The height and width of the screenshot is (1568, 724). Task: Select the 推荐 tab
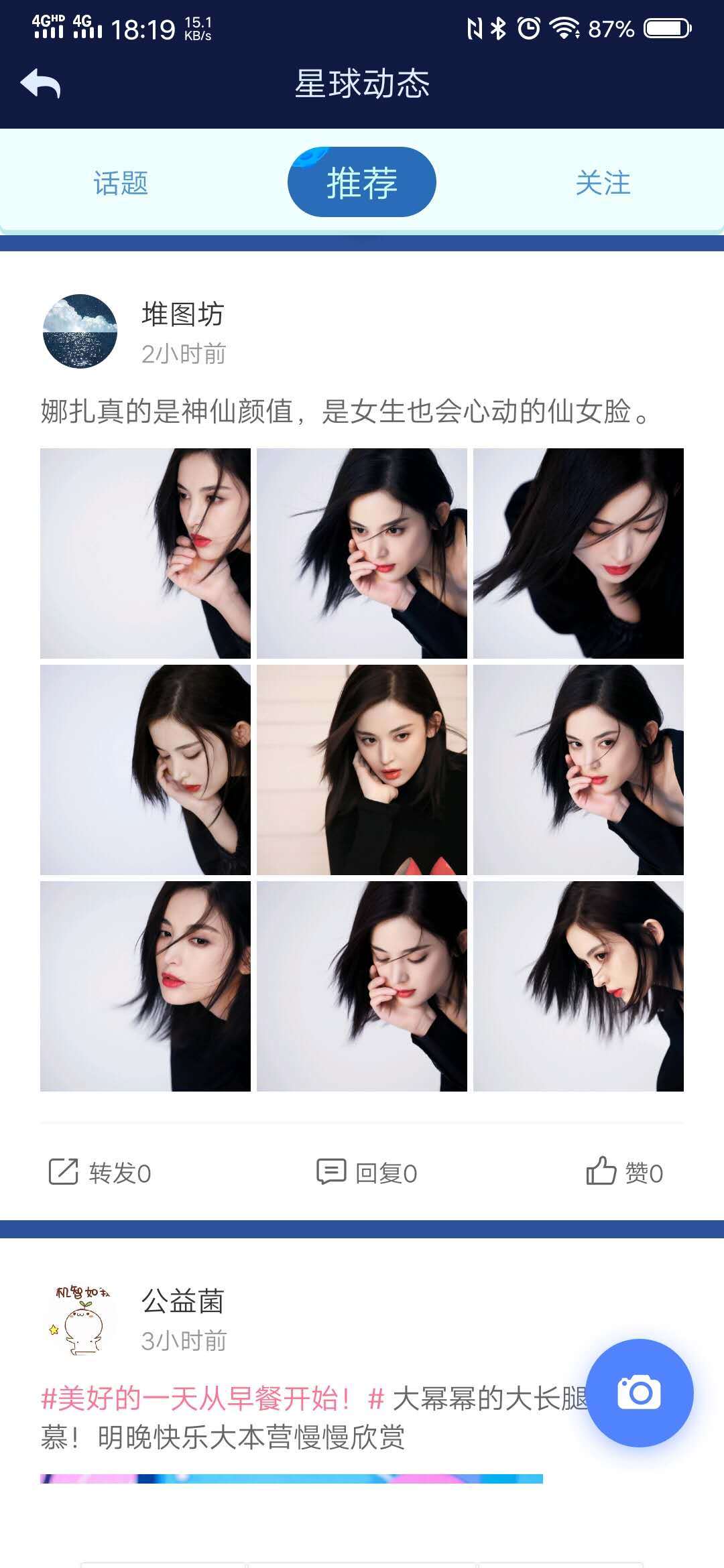(362, 182)
